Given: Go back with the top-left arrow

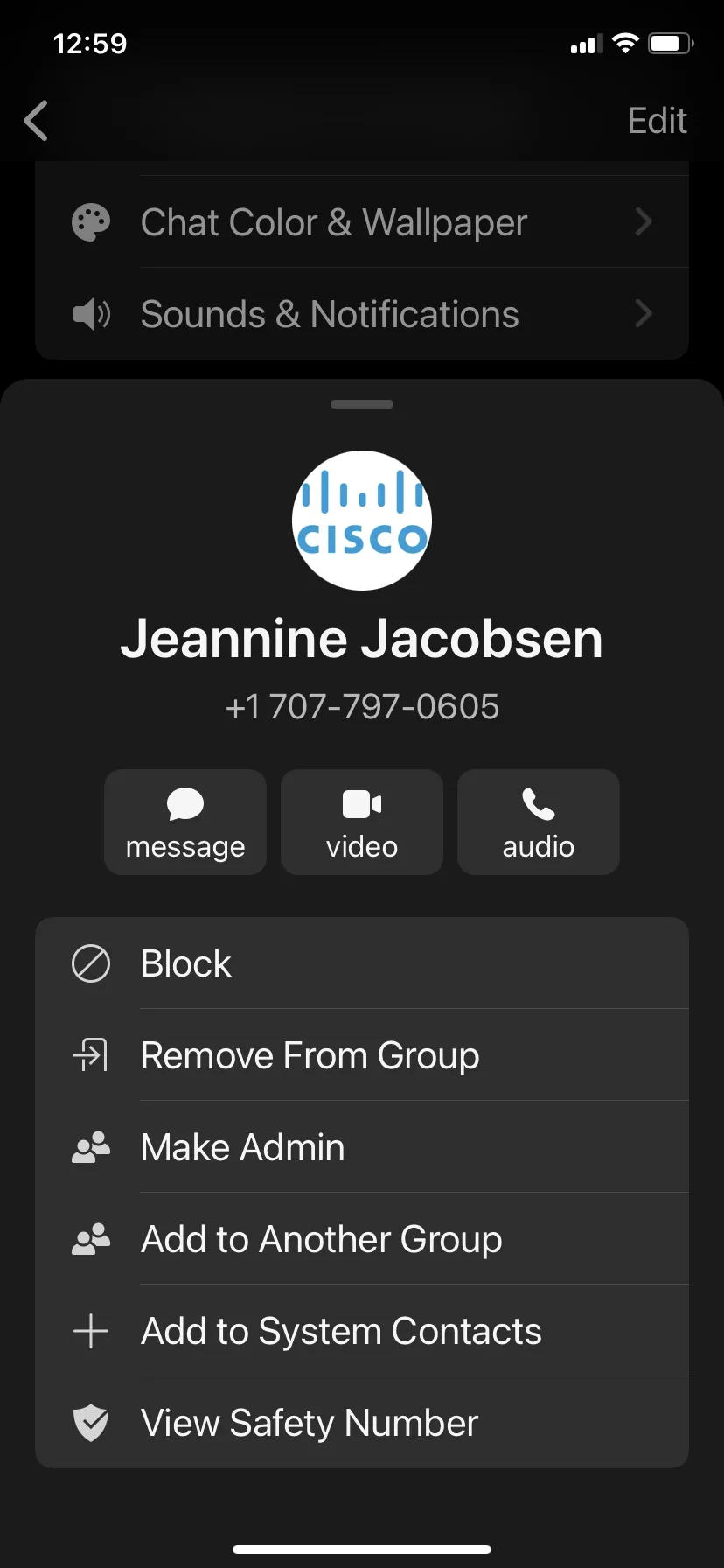Looking at the screenshot, I should coord(36,121).
